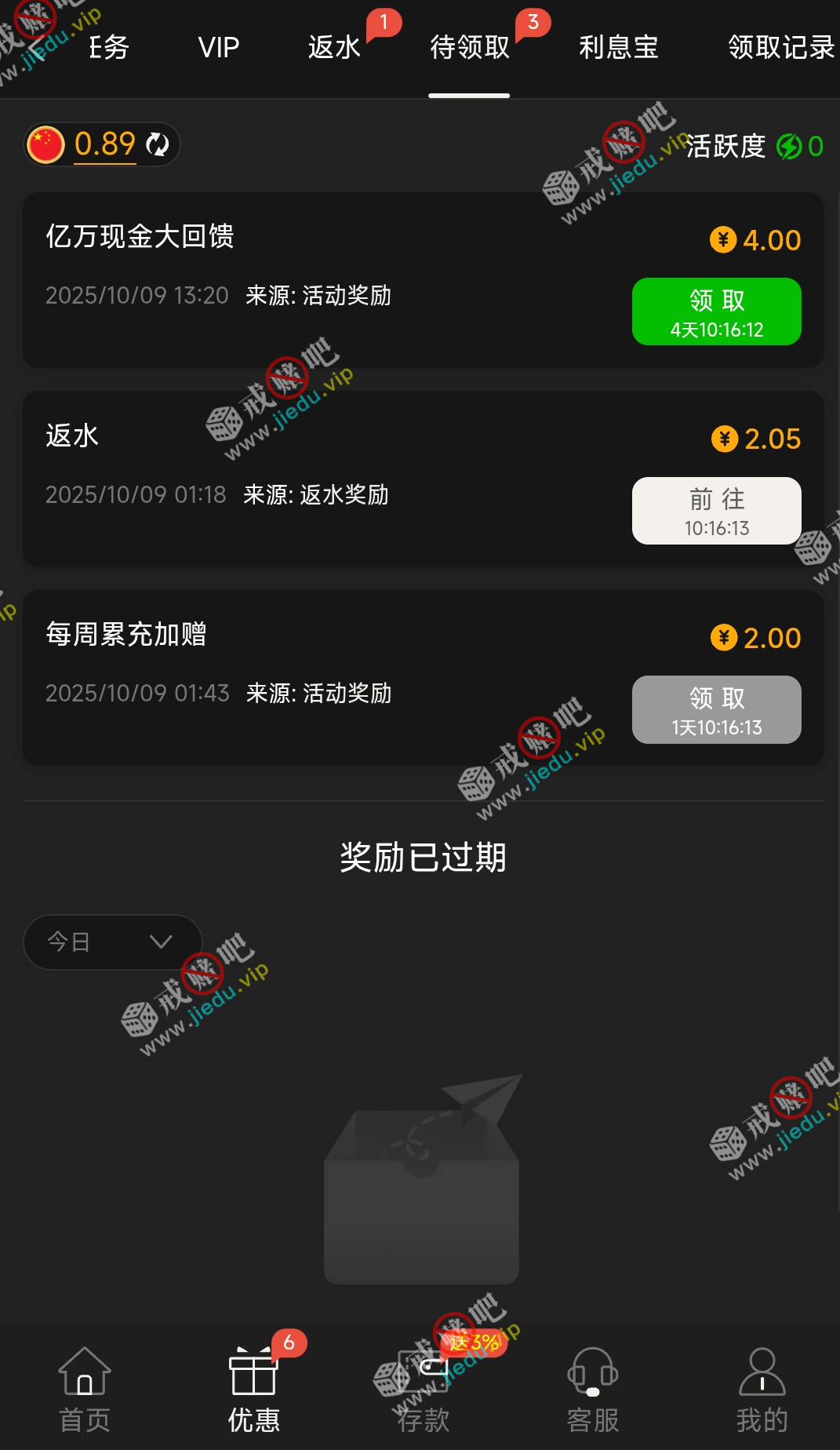The width and height of the screenshot is (840, 1450).
Task: Go to the 首页 home tab
Action: [x=85, y=1390]
